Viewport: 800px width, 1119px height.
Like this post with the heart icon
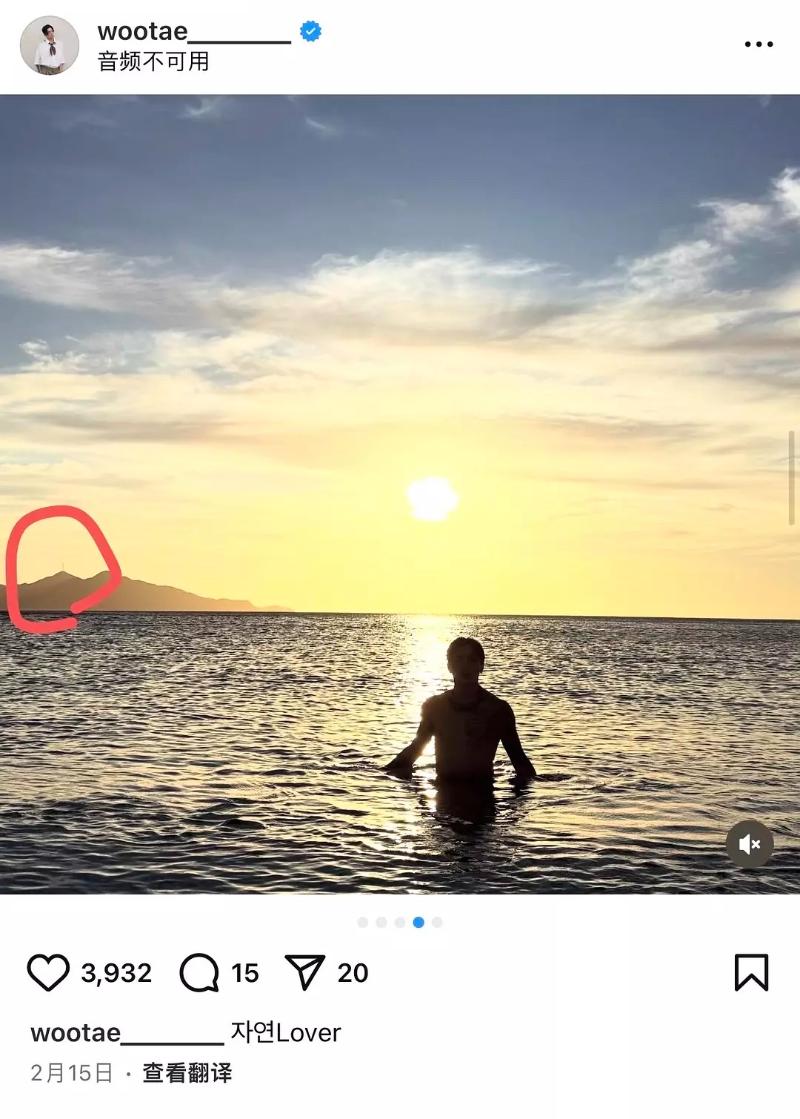pyautogui.click(x=48, y=973)
